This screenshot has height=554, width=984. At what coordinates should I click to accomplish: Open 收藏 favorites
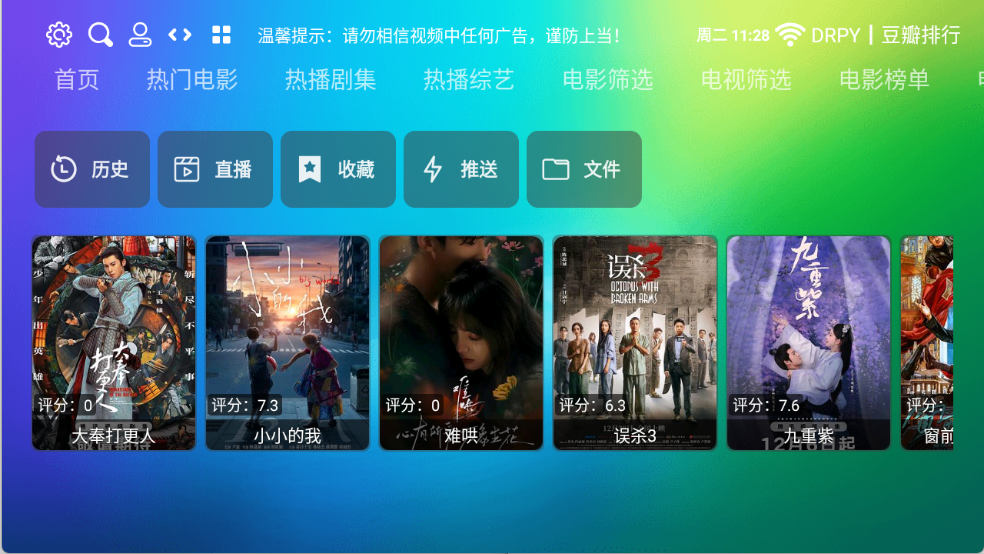coord(338,170)
